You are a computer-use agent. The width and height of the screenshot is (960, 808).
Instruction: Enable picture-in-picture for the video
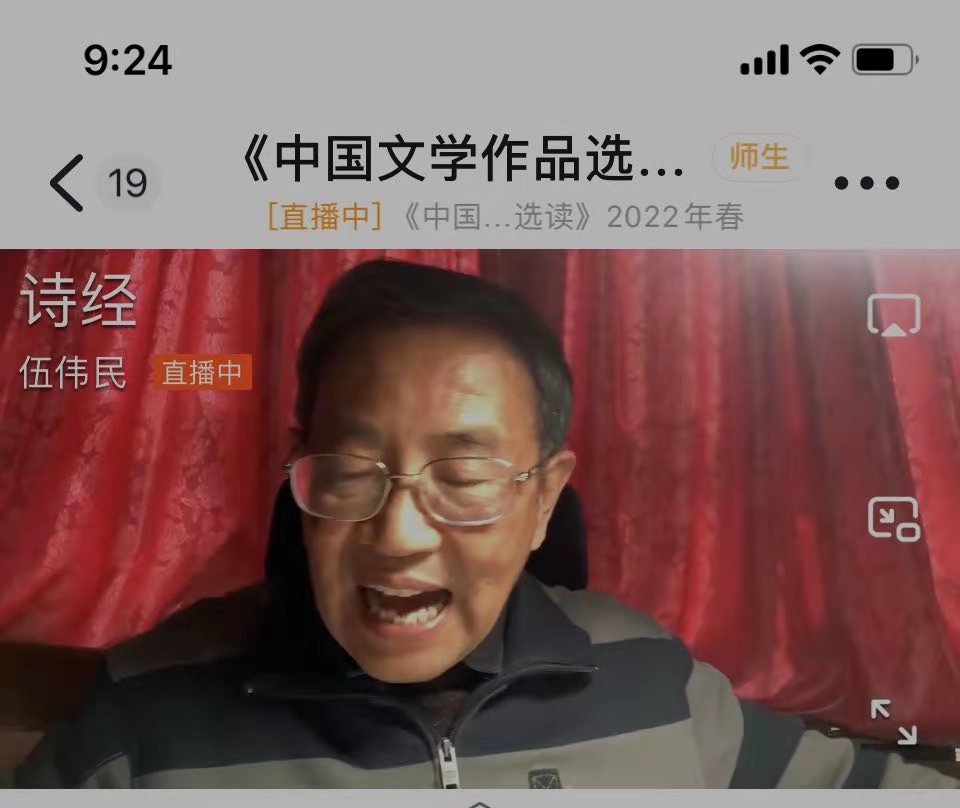[893, 518]
